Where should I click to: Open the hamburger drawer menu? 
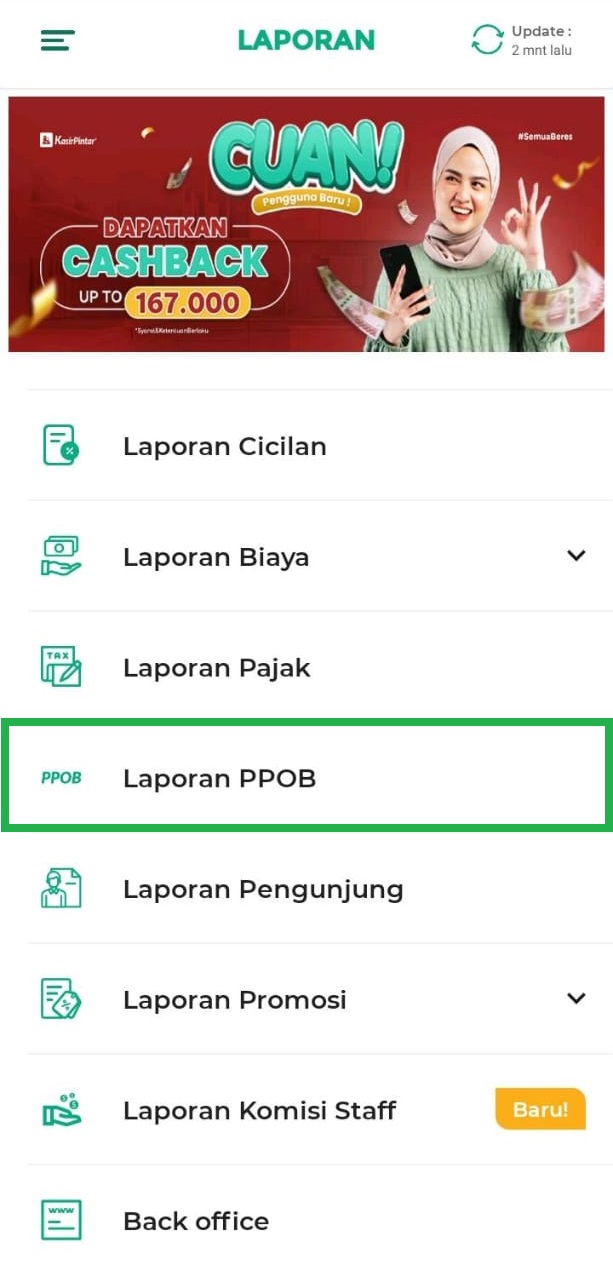click(57, 40)
